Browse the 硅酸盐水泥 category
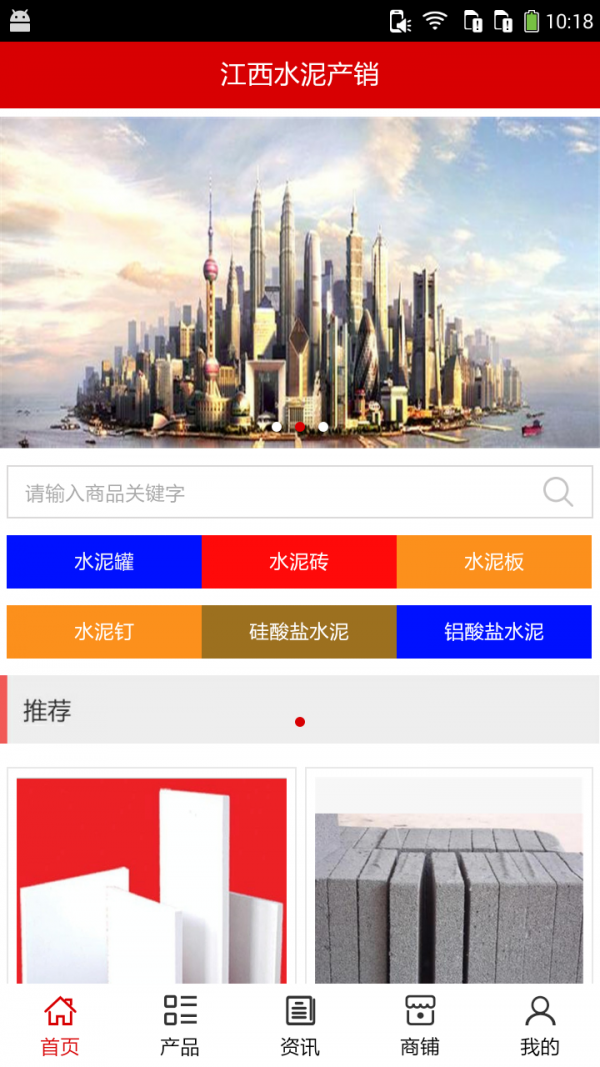Viewport: 600px width, 1067px height. (x=299, y=632)
